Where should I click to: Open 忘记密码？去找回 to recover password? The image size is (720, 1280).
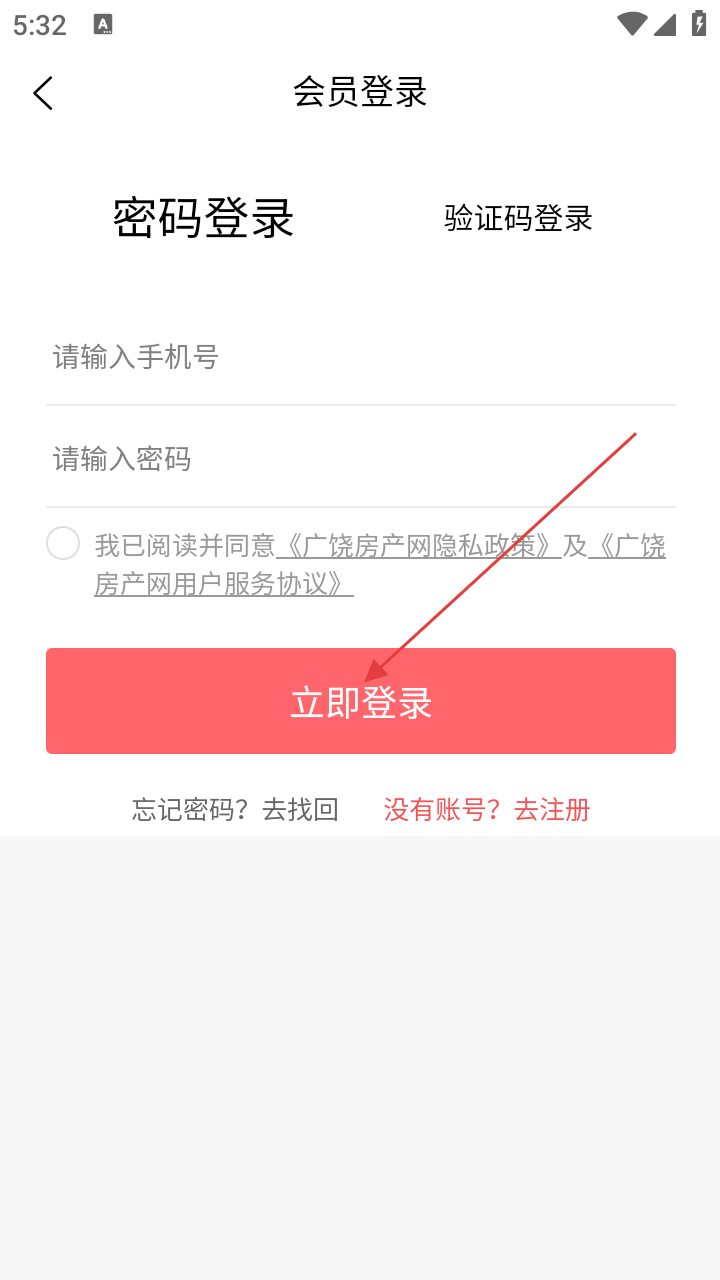tap(235, 810)
